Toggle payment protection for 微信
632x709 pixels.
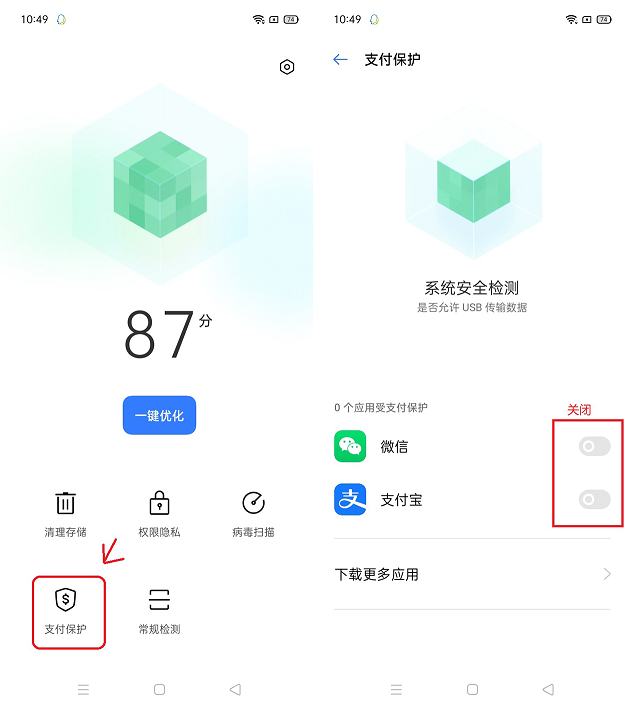pyautogui.click(x=594, y=446)
